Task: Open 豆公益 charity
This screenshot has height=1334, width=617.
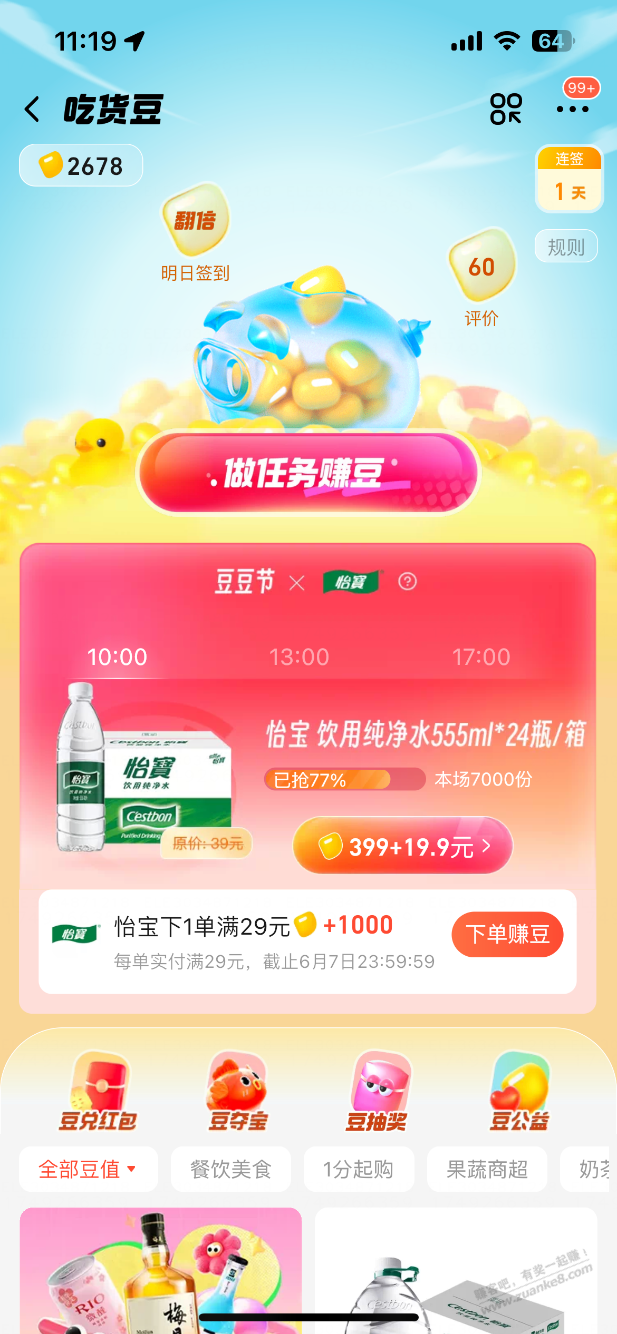Action: pos(519,1092)
